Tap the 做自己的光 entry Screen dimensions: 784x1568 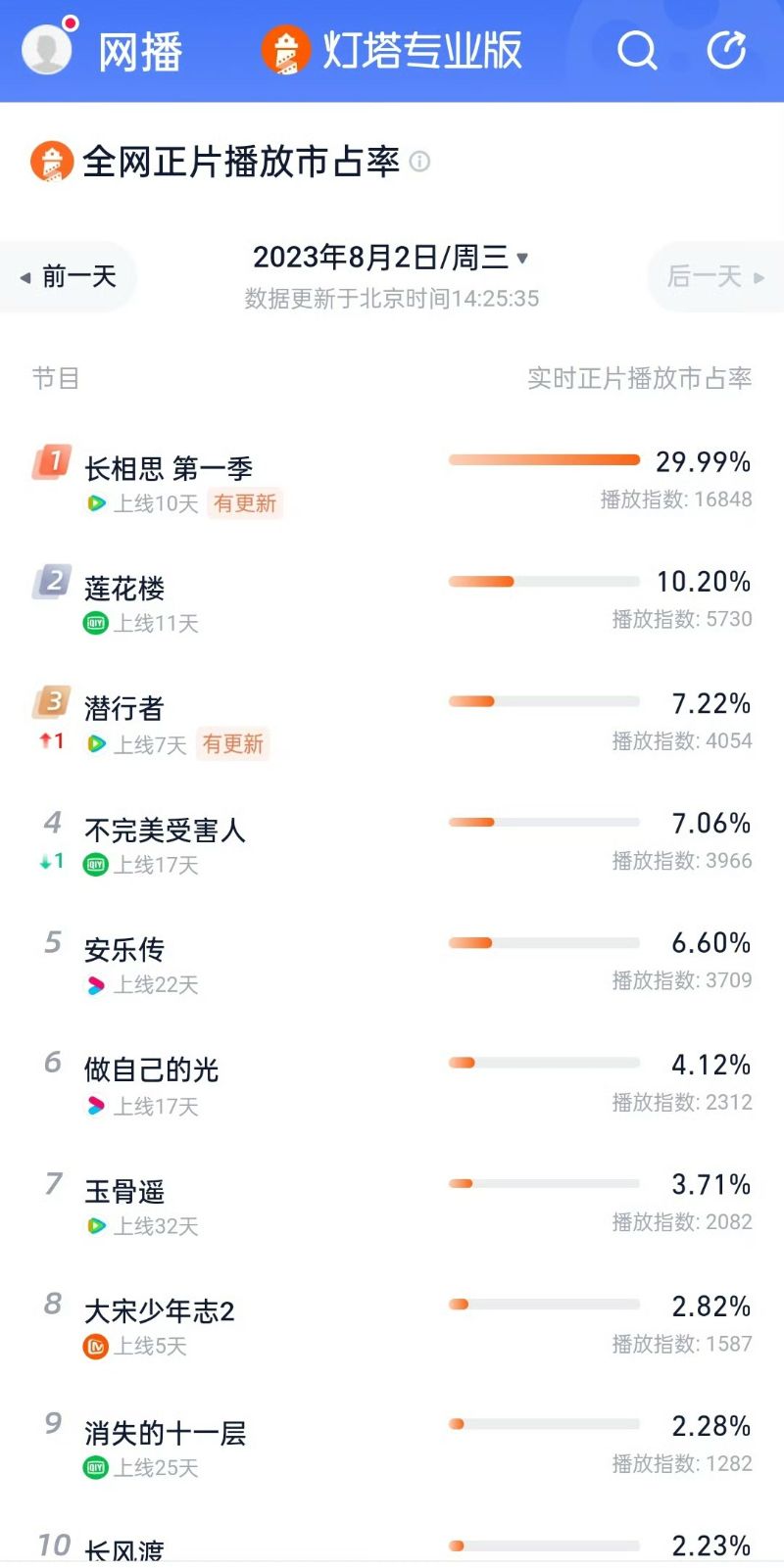click(x=152, y=1070)
